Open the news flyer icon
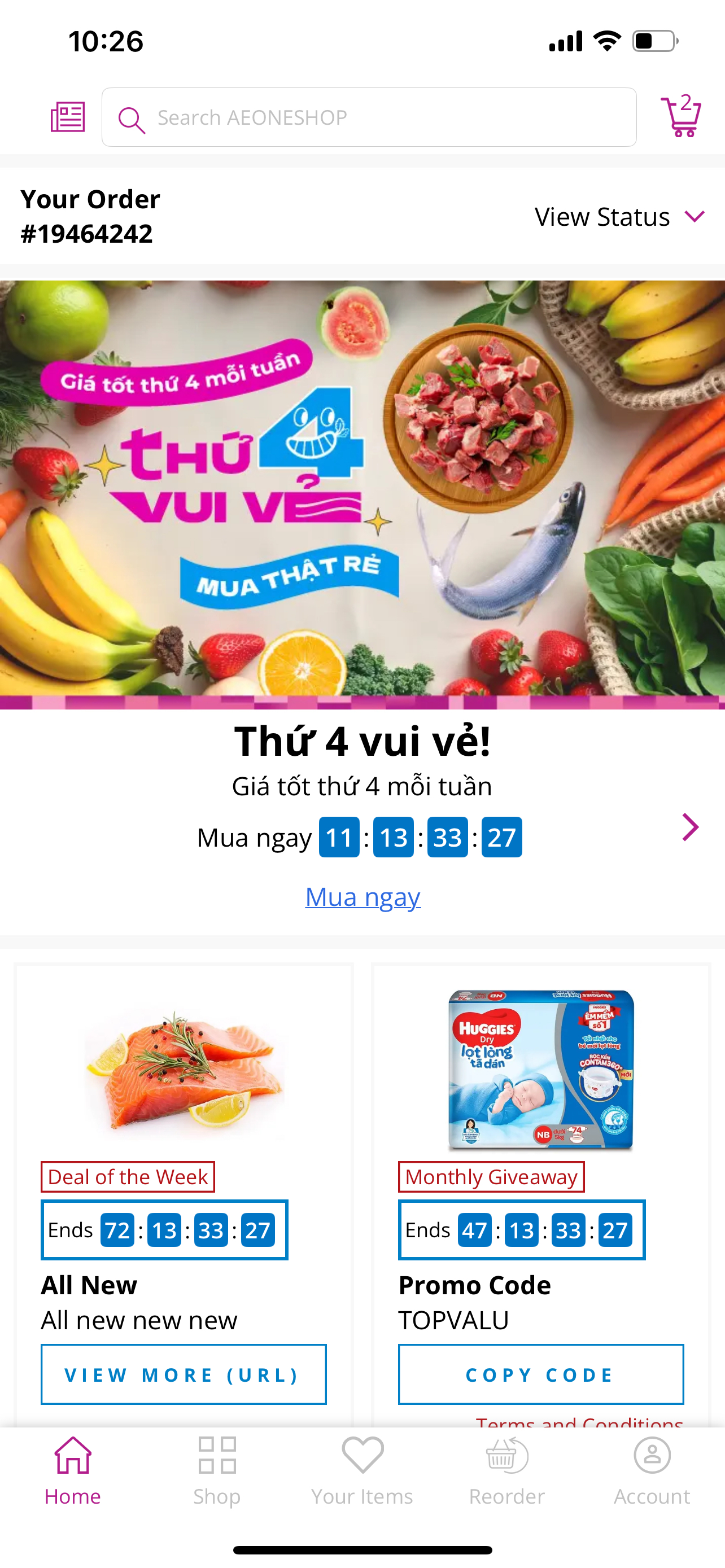Image resolution: width=725 pixels, height=1568 pixels. click(68, 116)
